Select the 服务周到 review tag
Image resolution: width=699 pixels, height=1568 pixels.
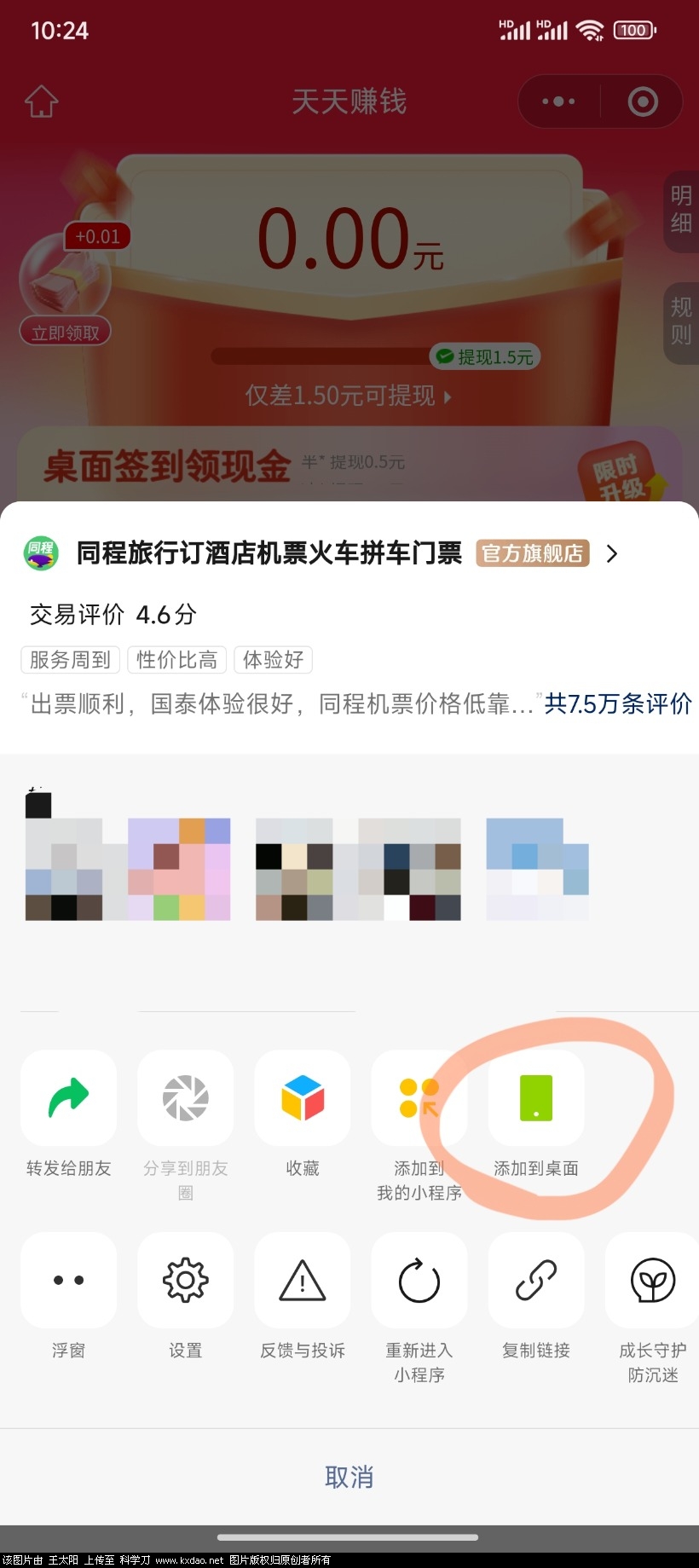point(70,660)
